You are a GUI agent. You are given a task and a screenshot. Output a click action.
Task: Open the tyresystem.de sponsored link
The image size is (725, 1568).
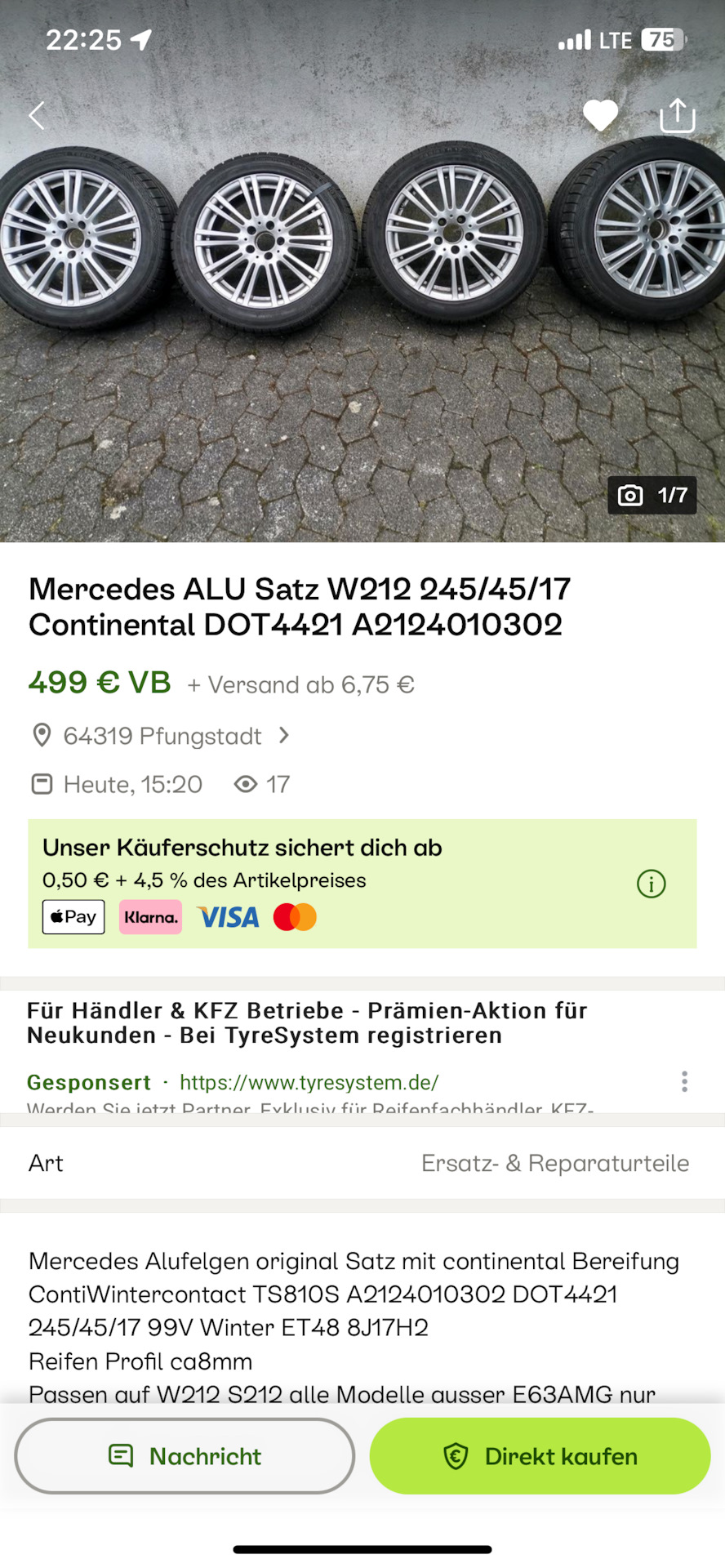(x=309, y=1082)
